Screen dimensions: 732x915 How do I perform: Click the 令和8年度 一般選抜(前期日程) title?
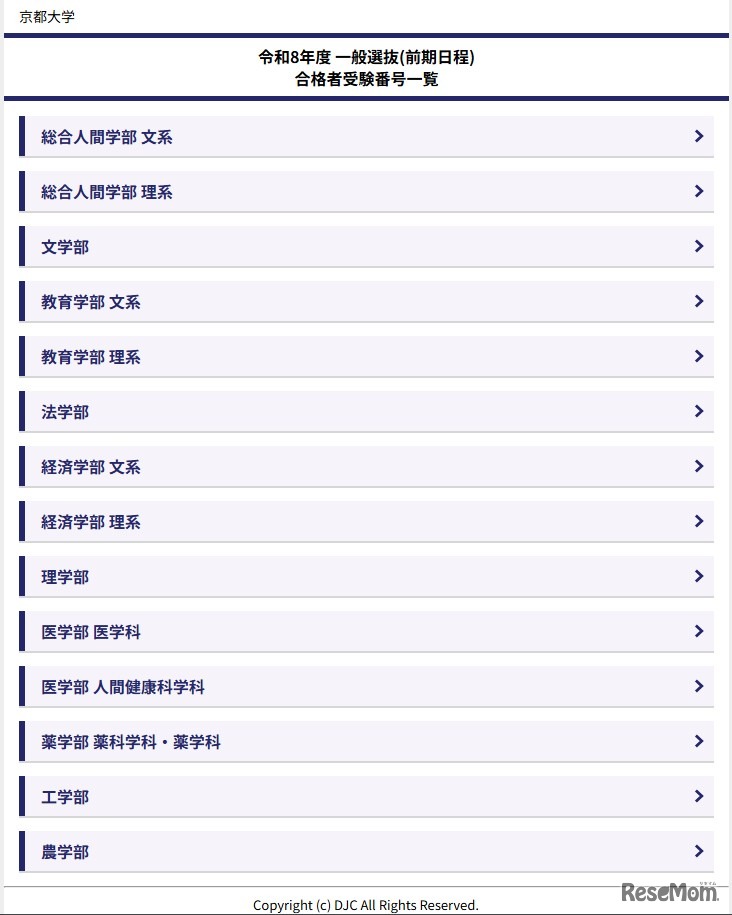366,58
